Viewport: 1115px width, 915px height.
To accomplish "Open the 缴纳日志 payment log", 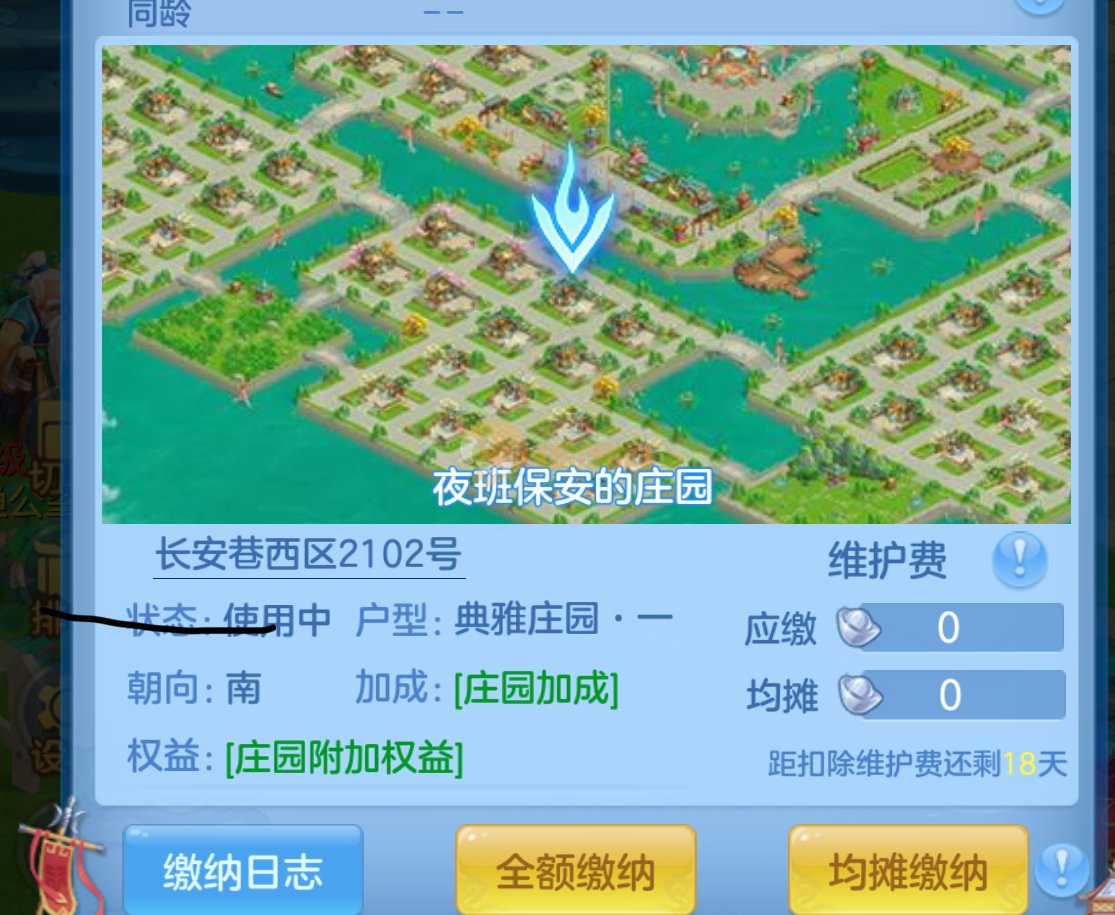I will tap(243, 872).
